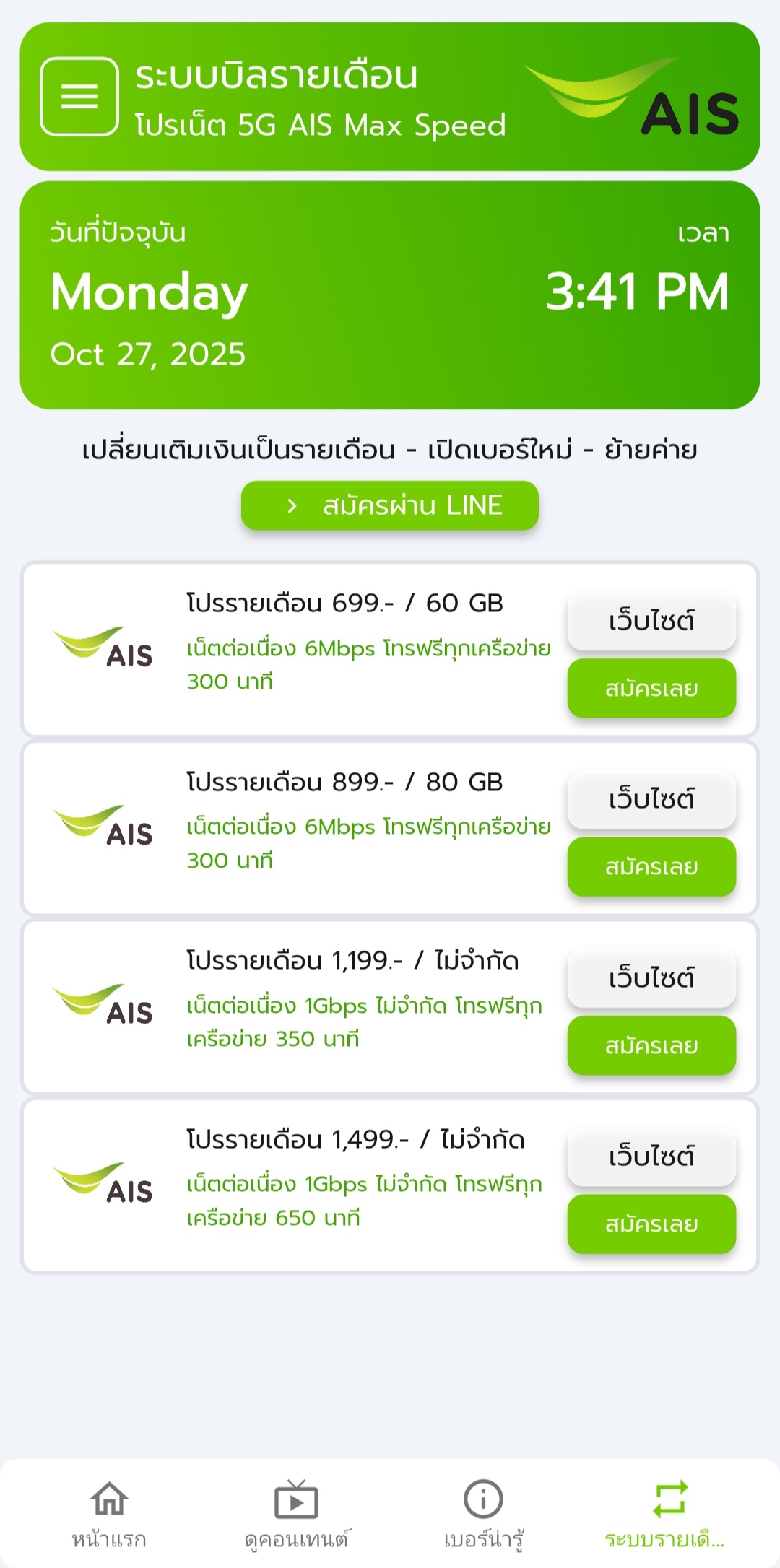The height and width of the screenshot is (1568, 780).
Task: Open the hamburger menu in the green header
Action: [82, 95]
